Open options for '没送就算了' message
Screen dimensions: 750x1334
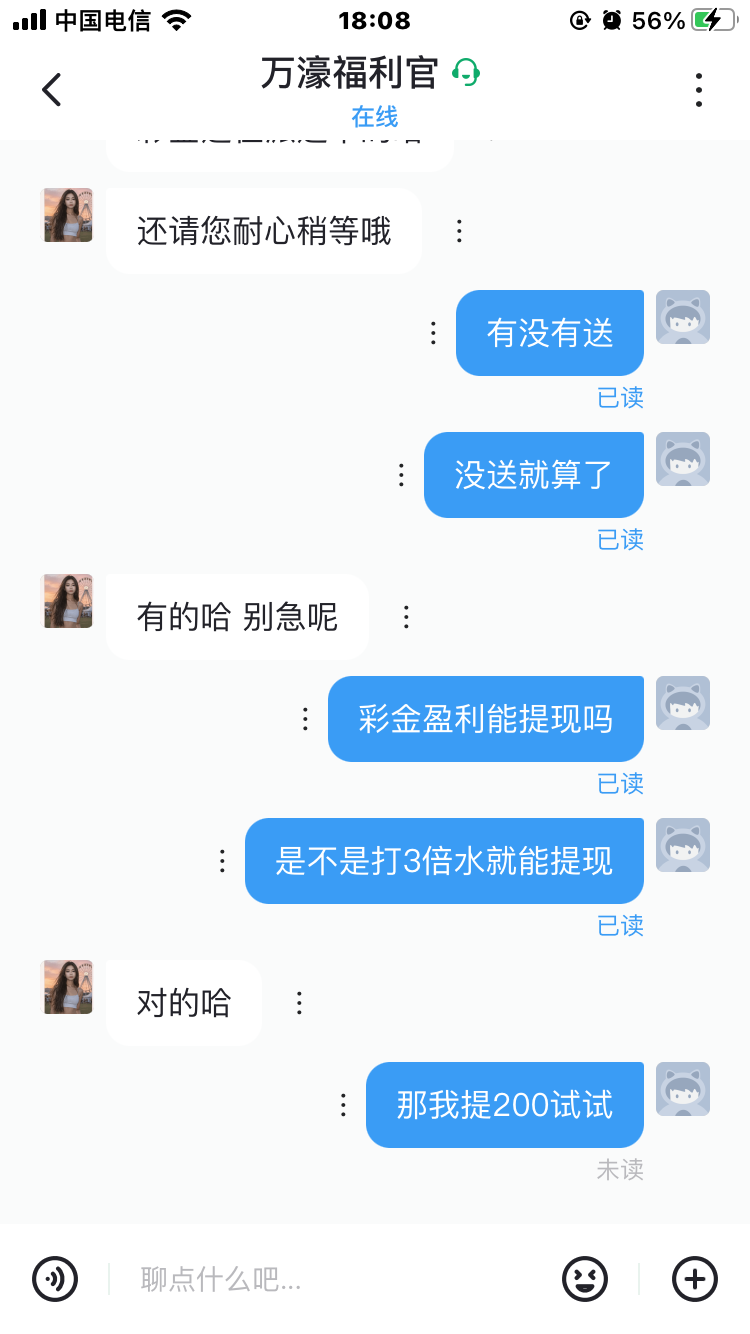coord(400,474)
